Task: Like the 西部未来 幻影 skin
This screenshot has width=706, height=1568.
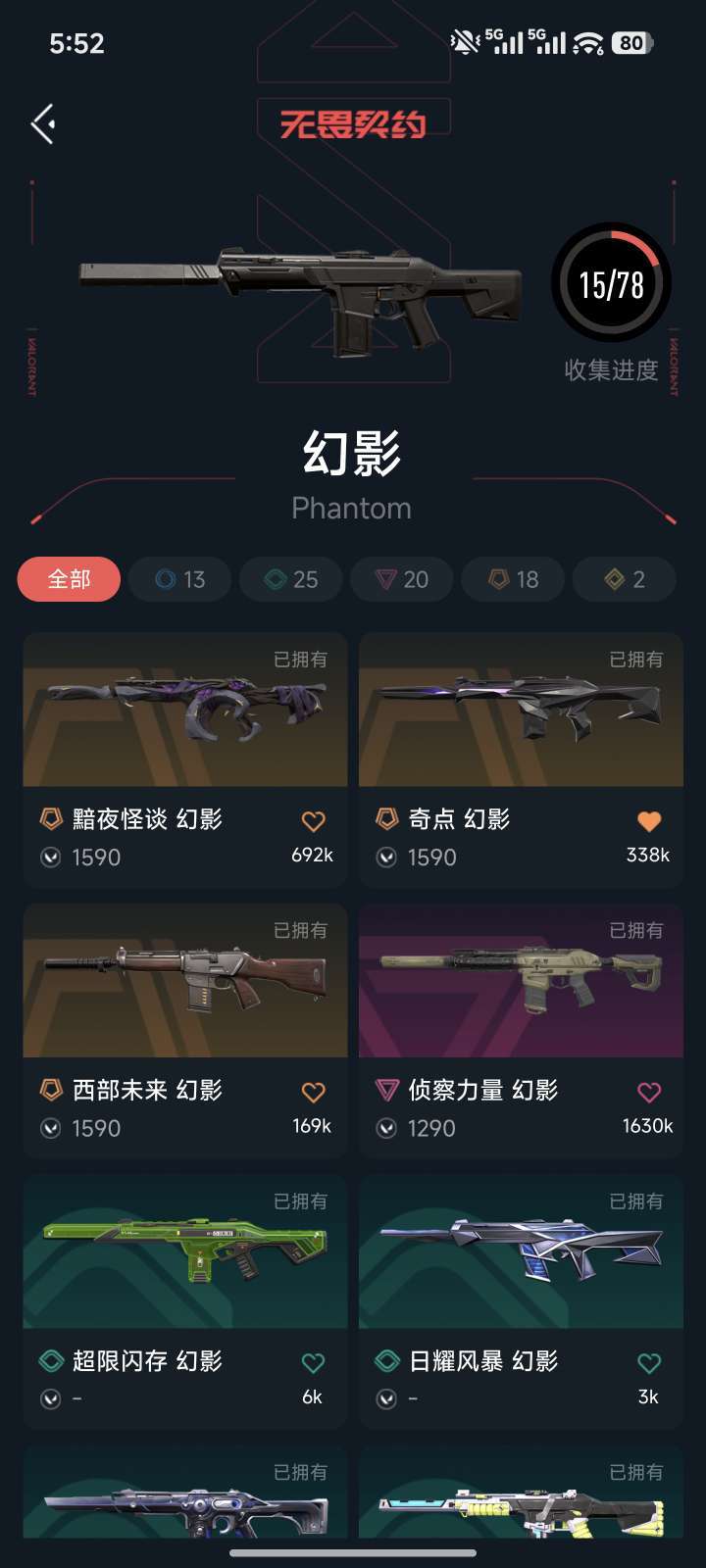Action: click(313, 1092)
